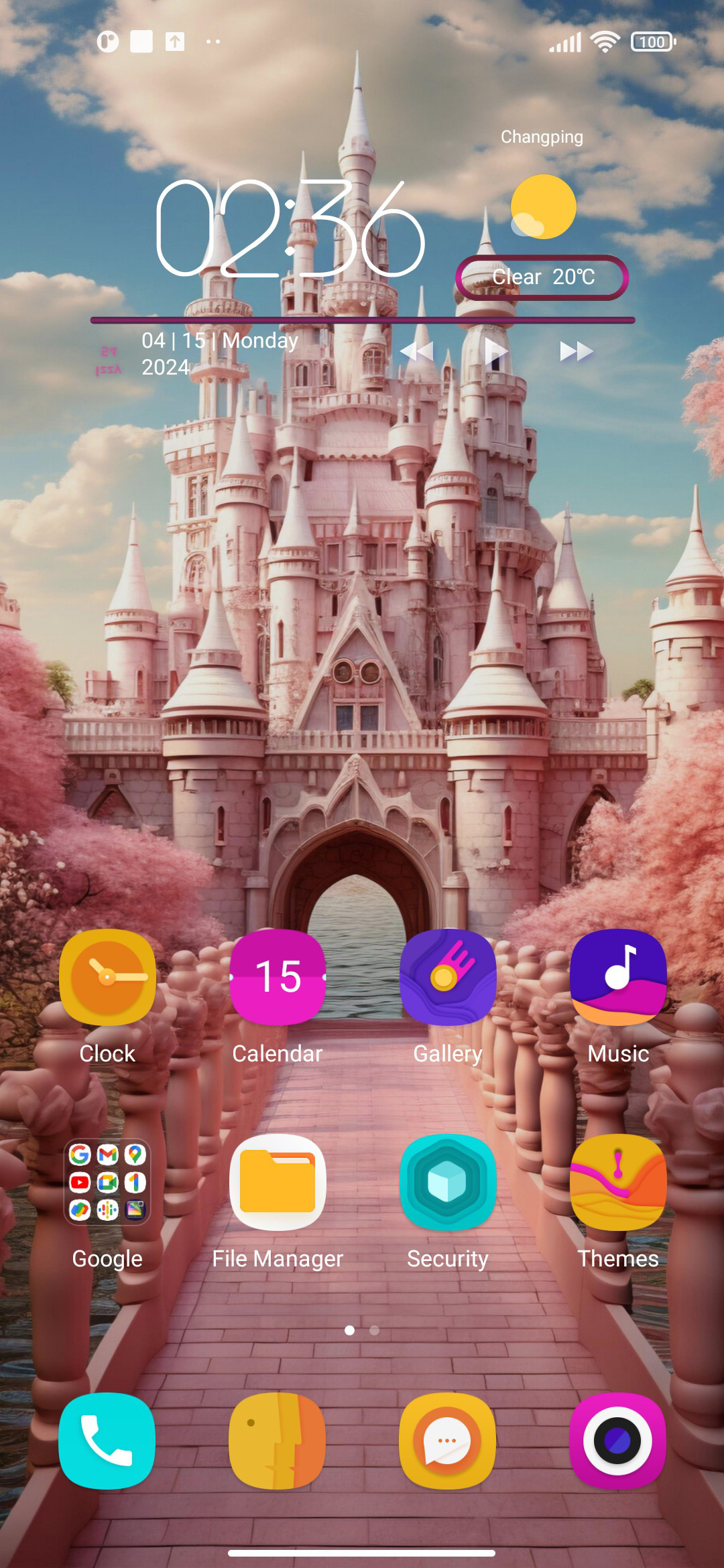The width and height of the screenshot is (724, 1568).
Task: Open the Google folder
Action: [107, 1182]
